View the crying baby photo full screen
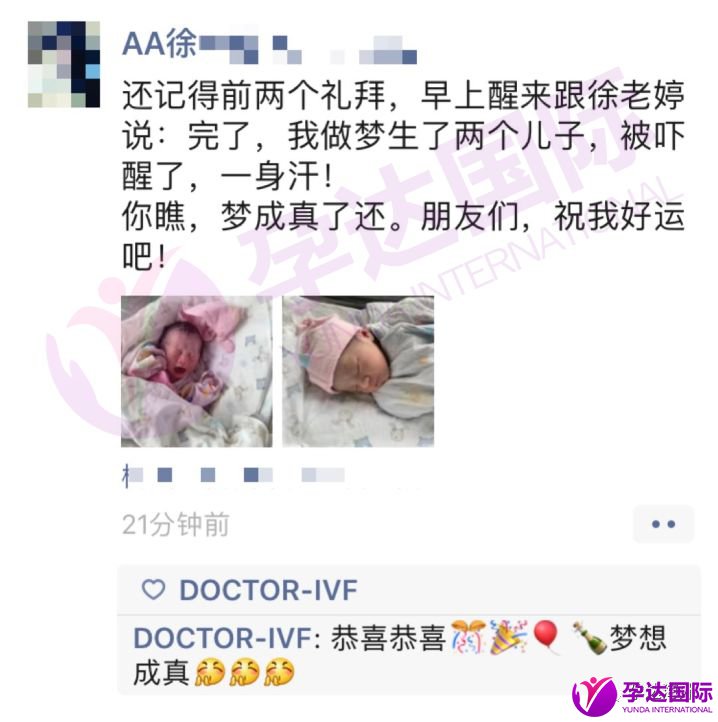The width and height of the screenshot is (718, 722). click(196, 371)
